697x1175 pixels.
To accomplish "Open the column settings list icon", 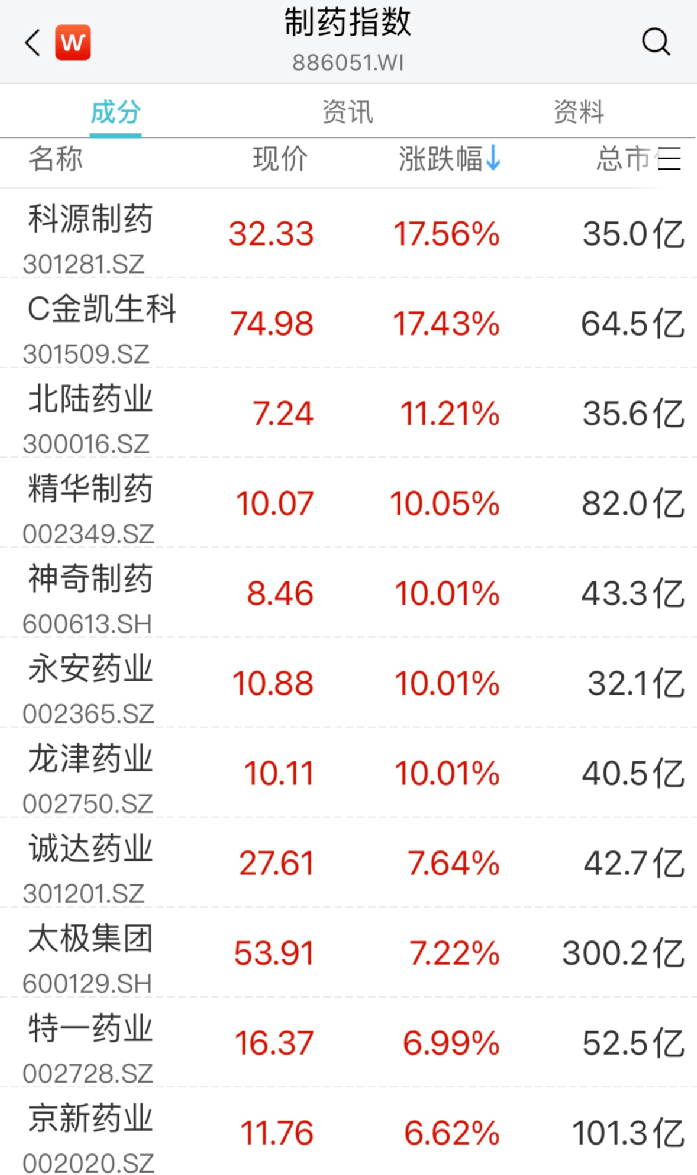I will (x=669, y=159).
